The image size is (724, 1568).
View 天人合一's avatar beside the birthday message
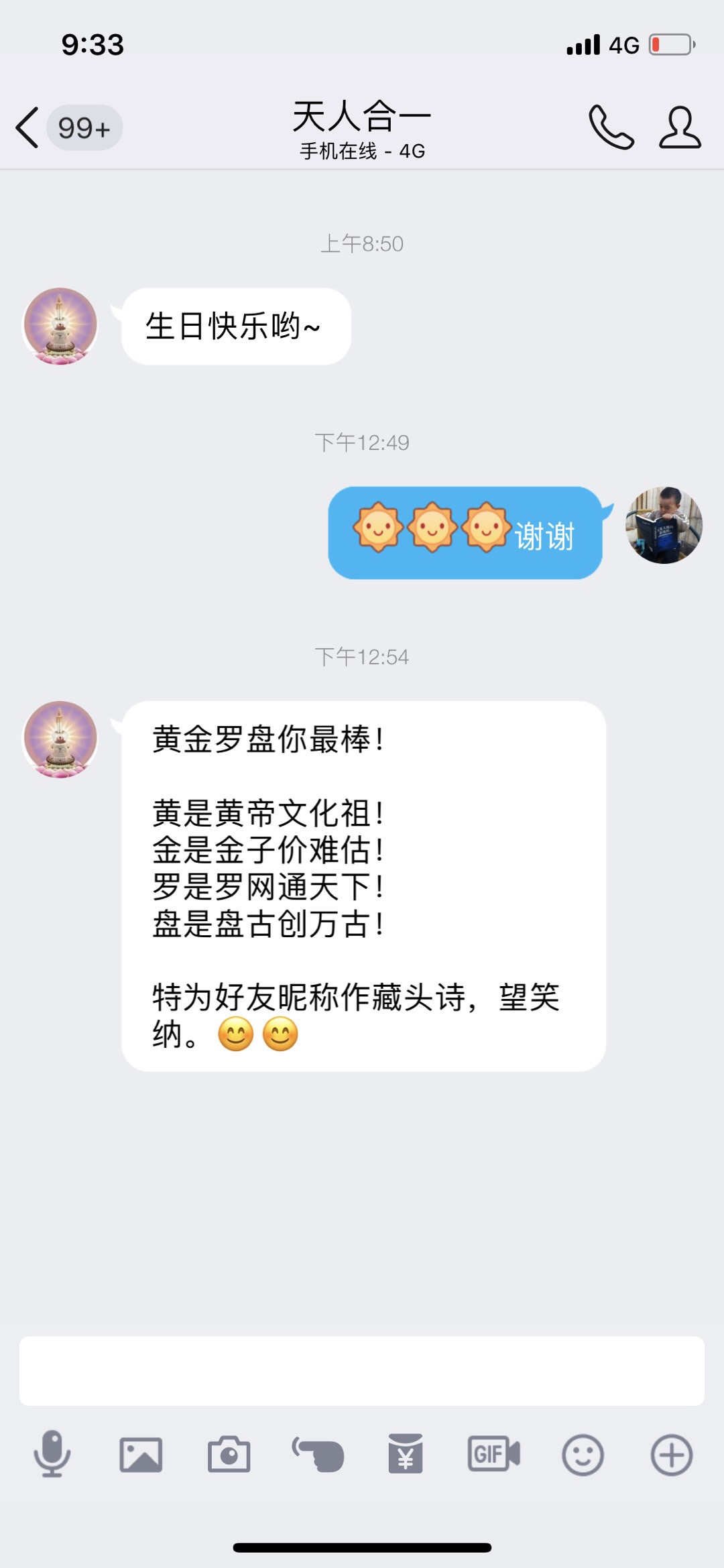coord(60,326)
